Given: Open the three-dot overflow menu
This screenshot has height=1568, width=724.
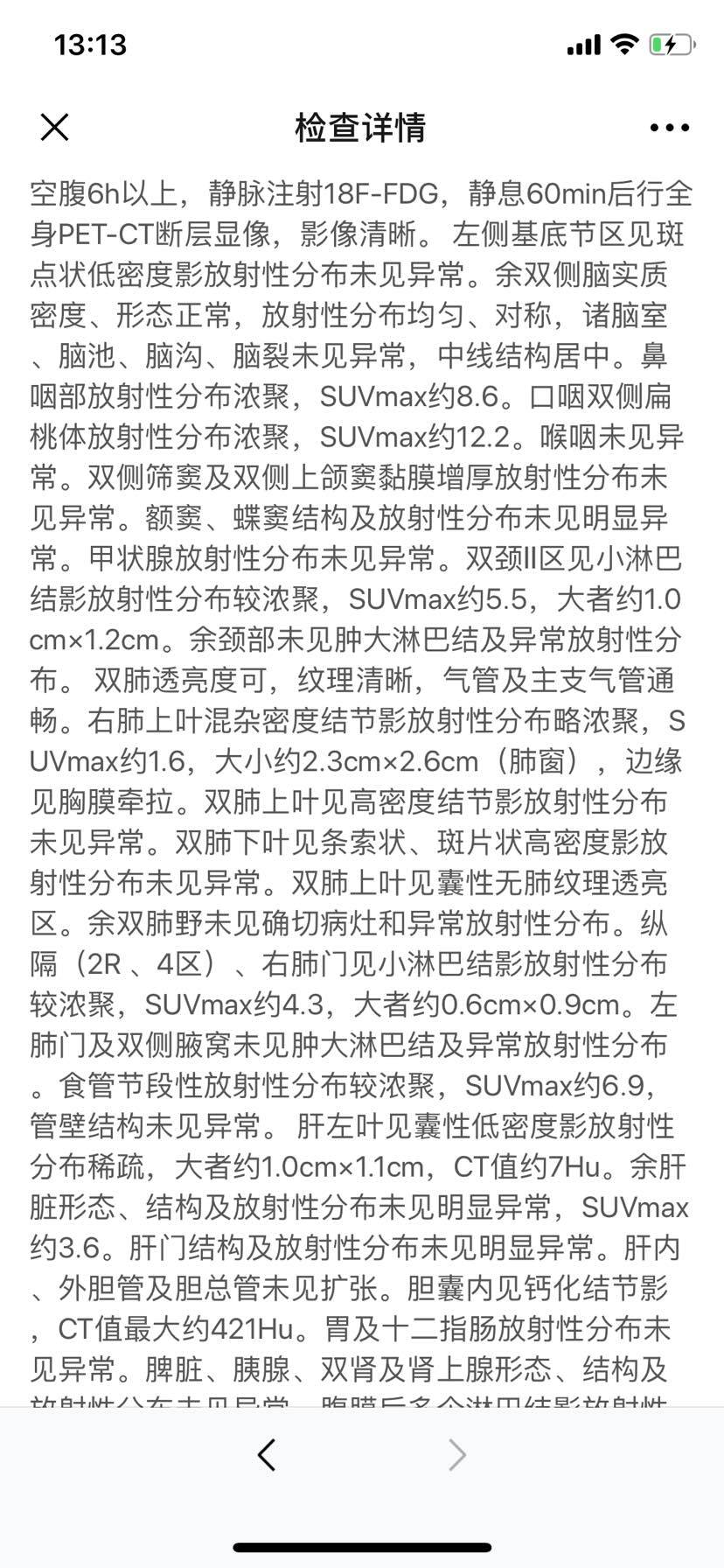Looking at the screenshot, I should point(669,128).
